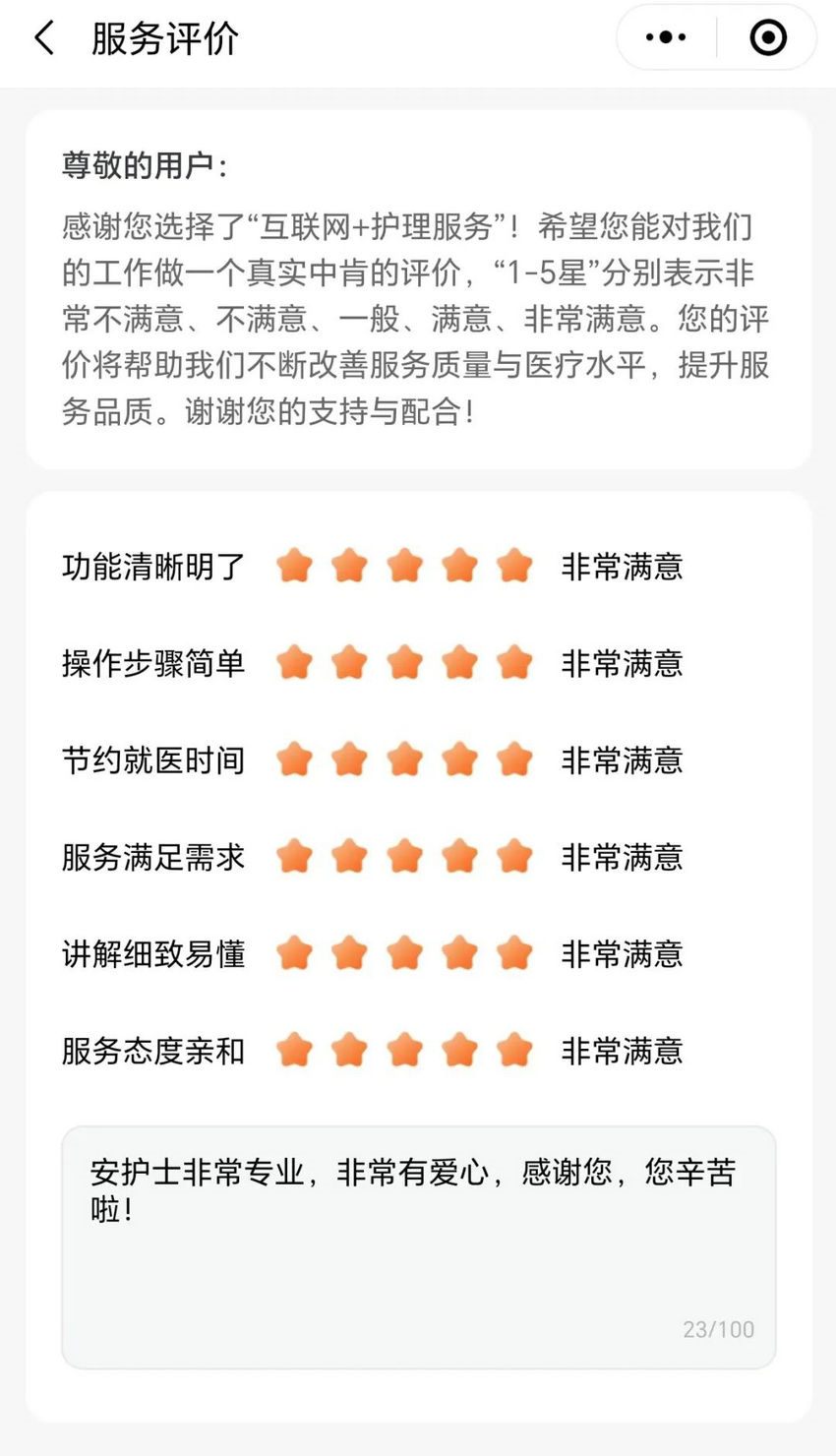Rate 讲解细致易懂 with three stars
Image resolution: width=836 pixels, height=1456 pixels.
point(404,953)
